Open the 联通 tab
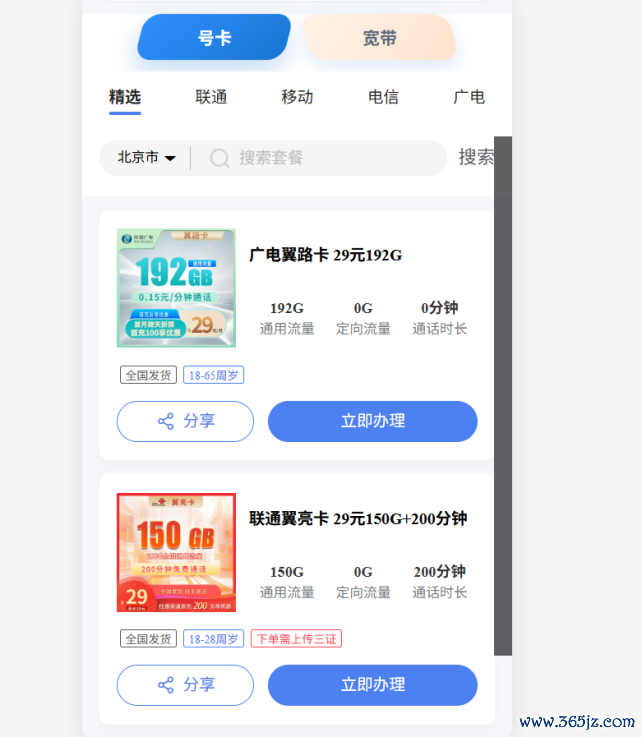The height and width of the screenshot is (737, 642). tap(211, 97)
